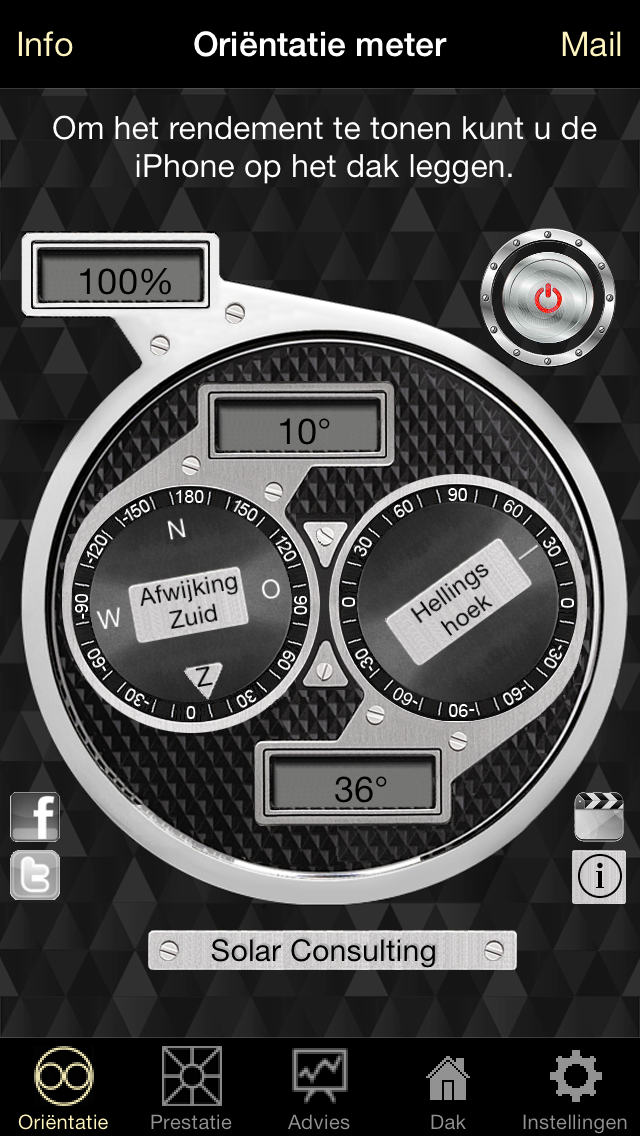
Task: Open the Dak tab
Action: pos(447,1088)
